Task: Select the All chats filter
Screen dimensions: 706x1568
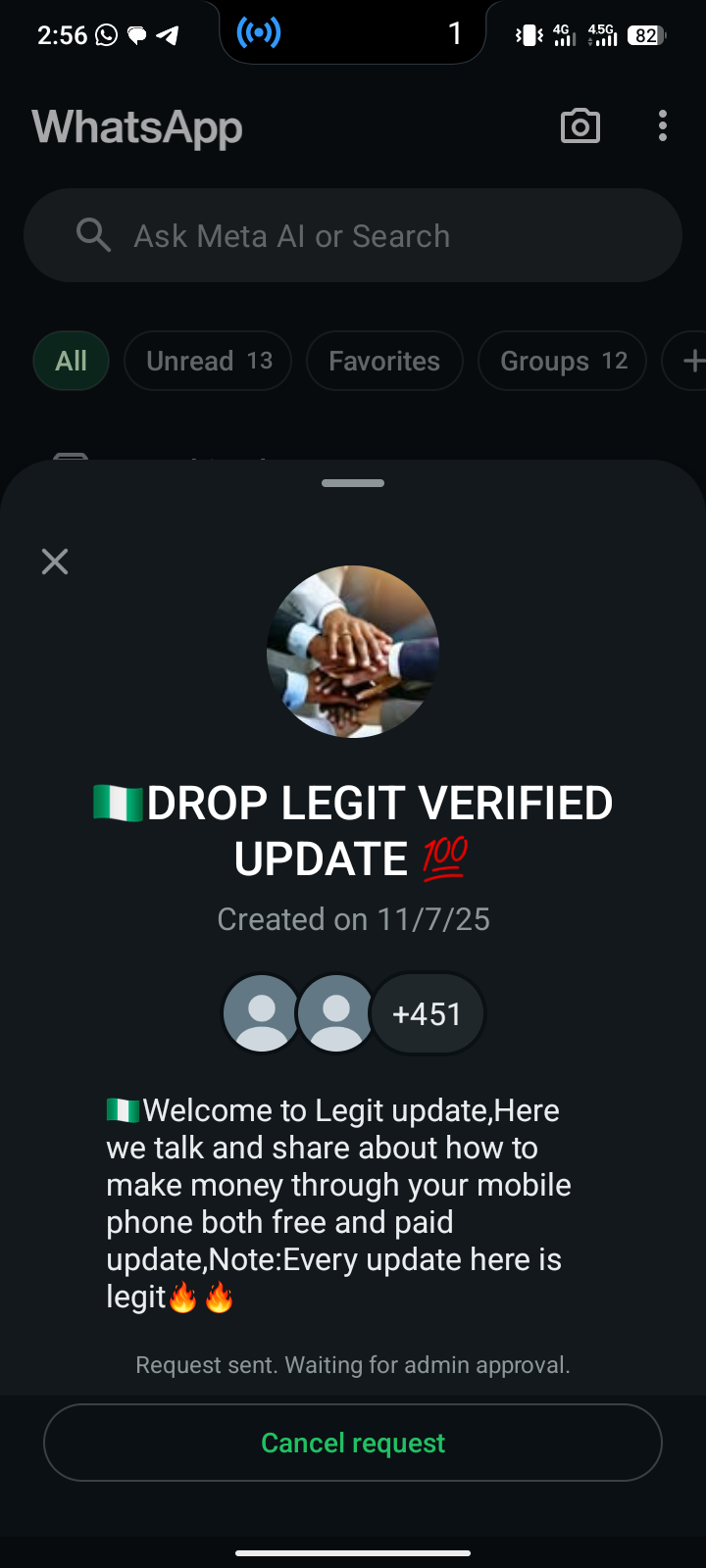Action: coord(71,362)
